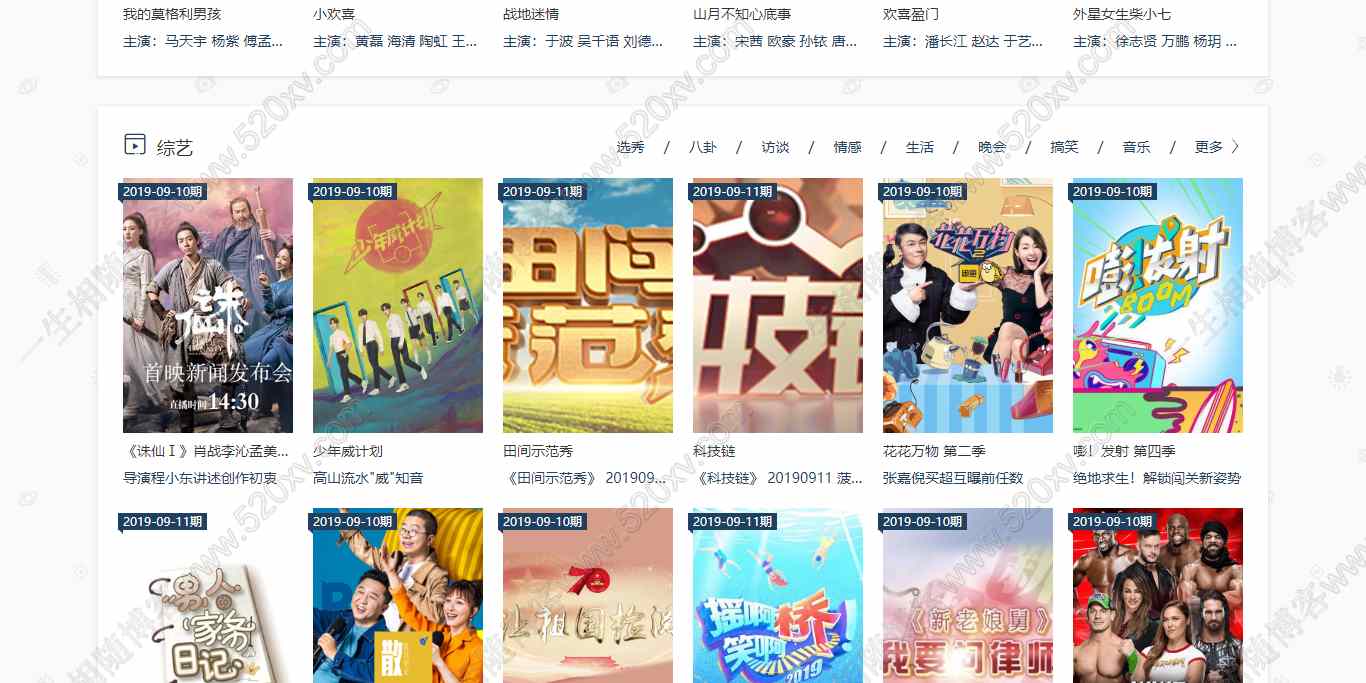Viewport: 1366px width, 683px height.
Task: Open the 我的莫格利男孩 drama title
Action: click(x=172, y=14)
